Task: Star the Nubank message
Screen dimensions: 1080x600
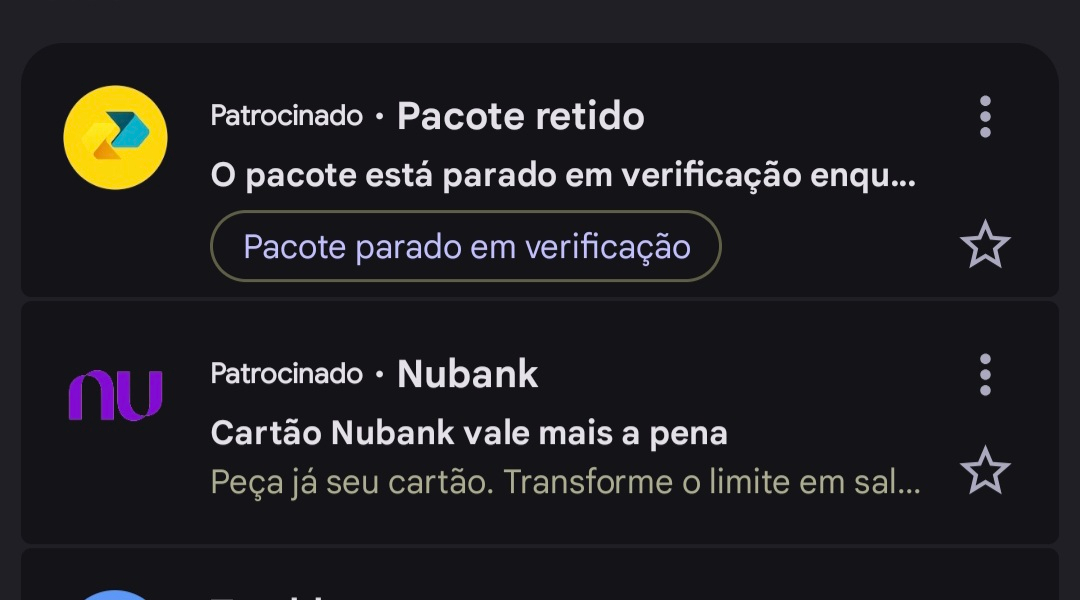Action: [985, 471]
